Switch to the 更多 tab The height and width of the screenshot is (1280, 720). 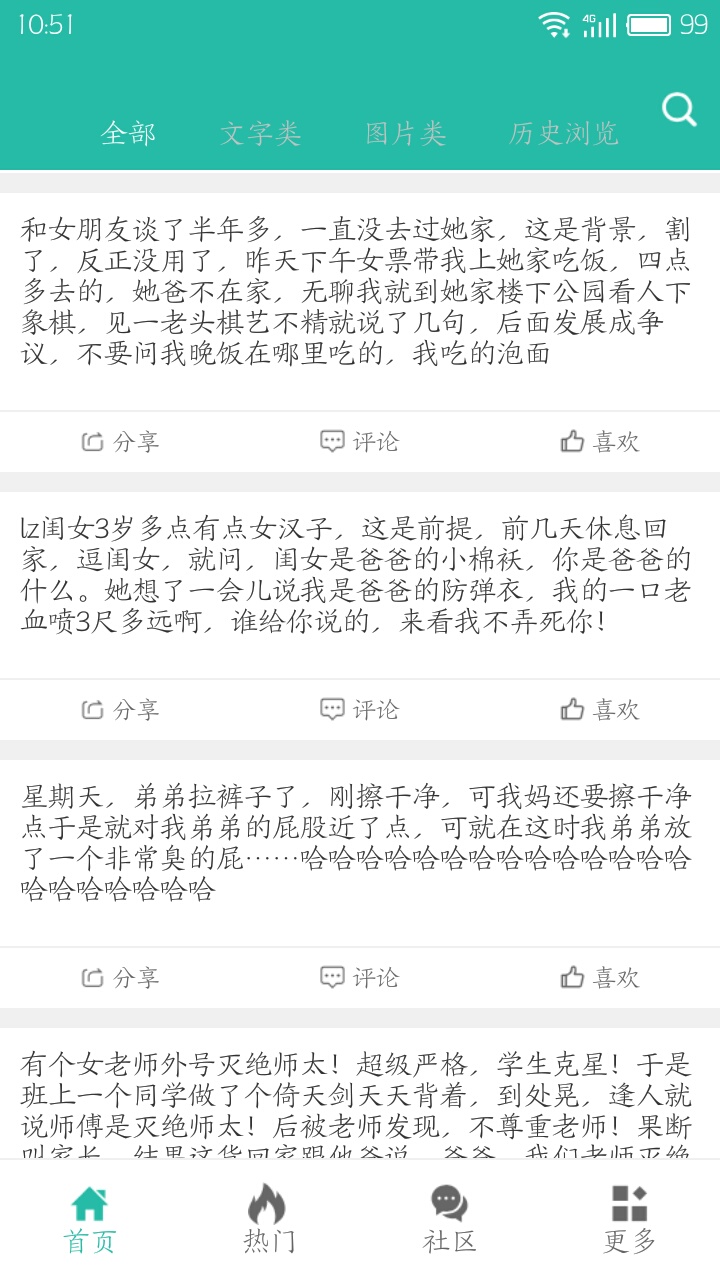pos(630,1219)
